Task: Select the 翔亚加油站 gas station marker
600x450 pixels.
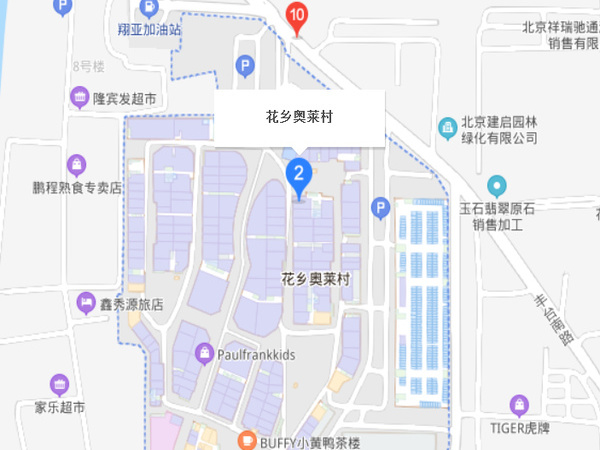Action: point(148,10)
